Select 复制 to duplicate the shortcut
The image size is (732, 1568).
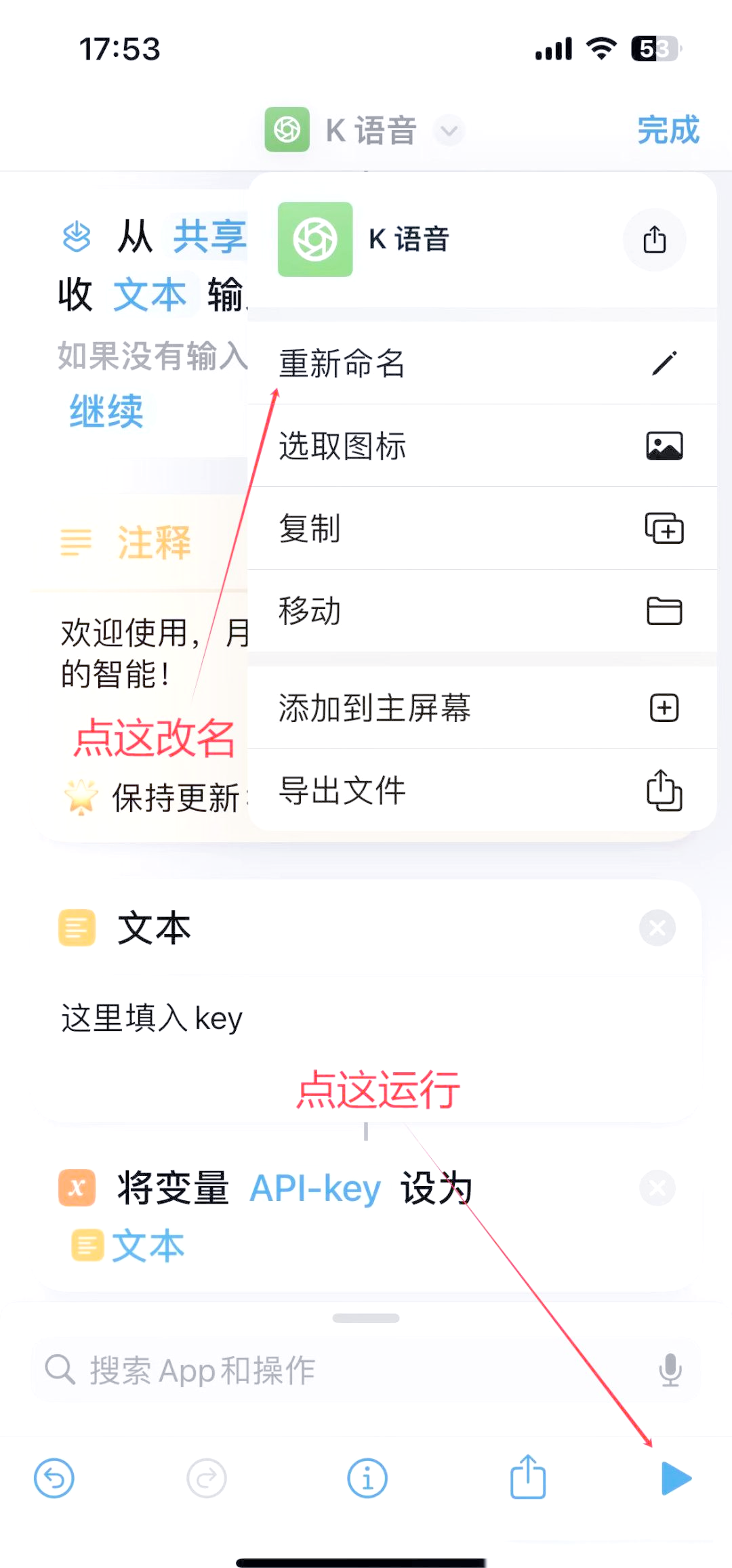tap(482, 528)
